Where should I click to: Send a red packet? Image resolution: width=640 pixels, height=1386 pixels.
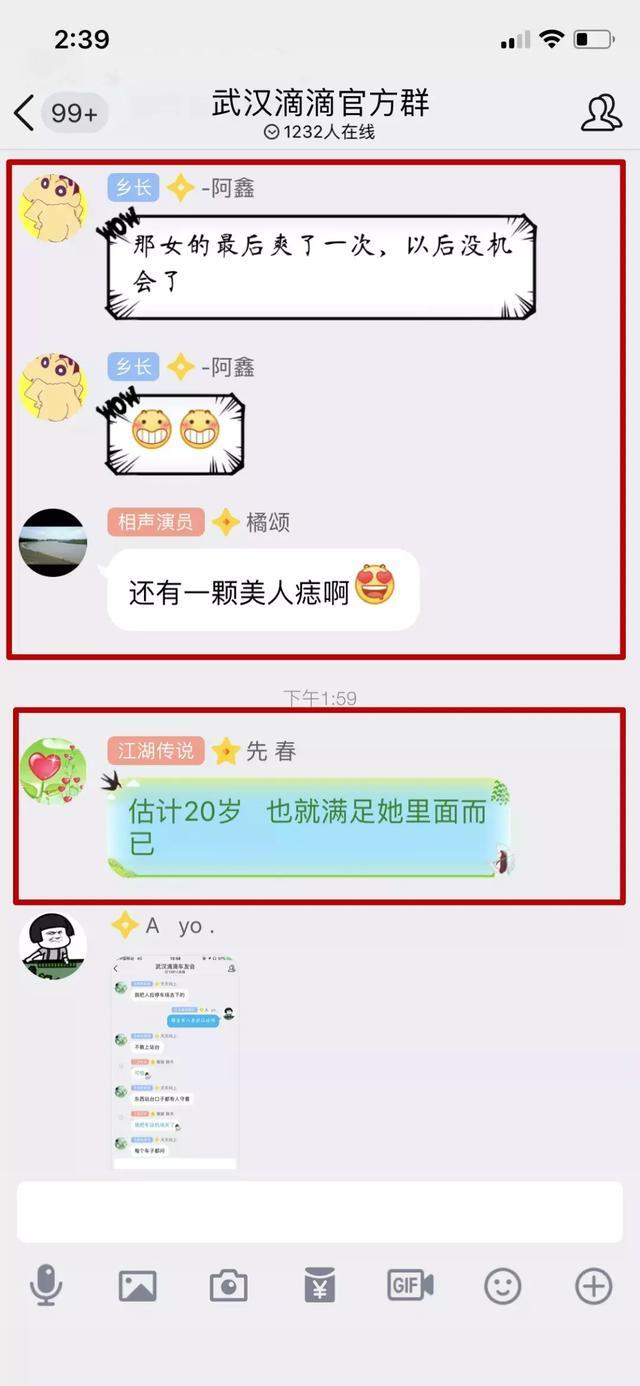pyautogui.click(x=320, y=1285)
